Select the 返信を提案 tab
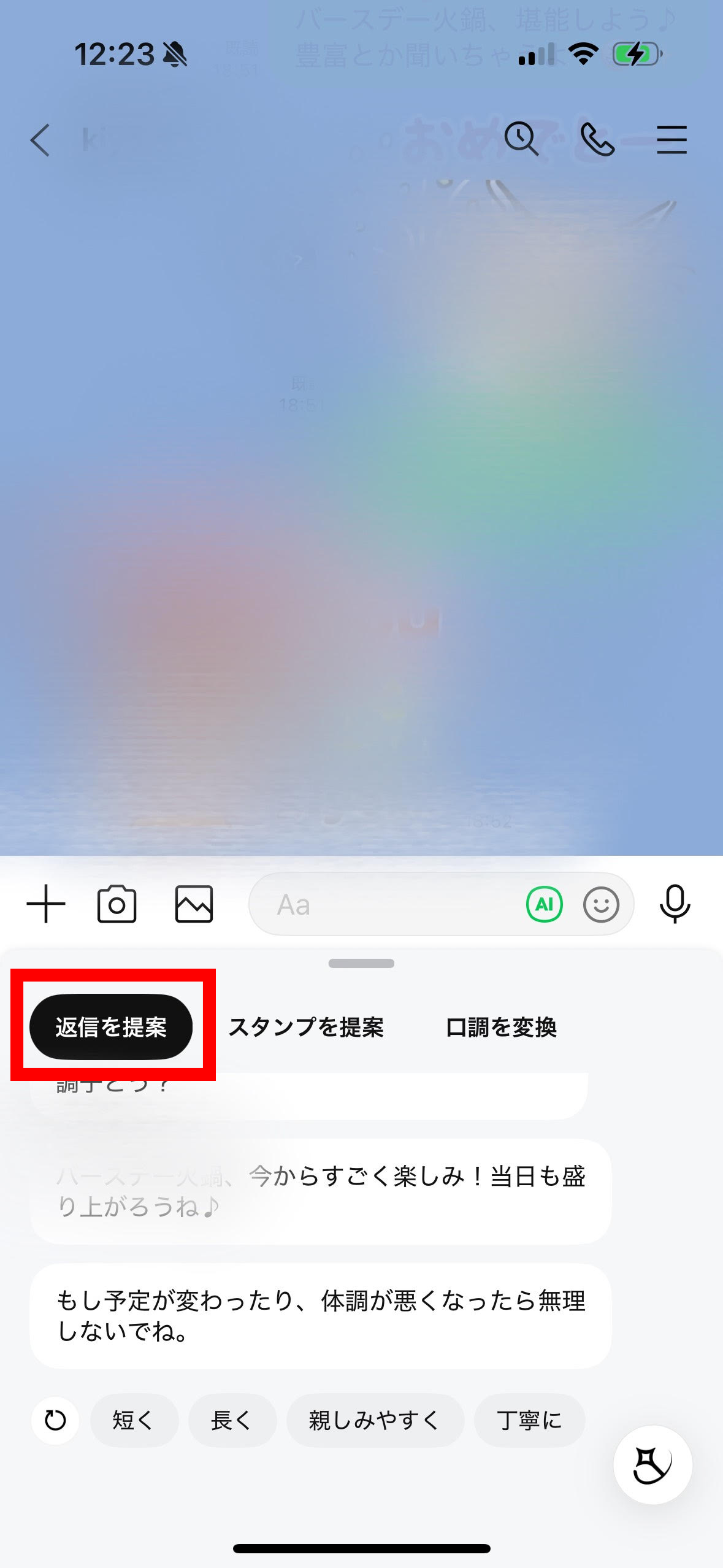Viewport: 723px width, 1568px height. click(x=111, y=1027)
